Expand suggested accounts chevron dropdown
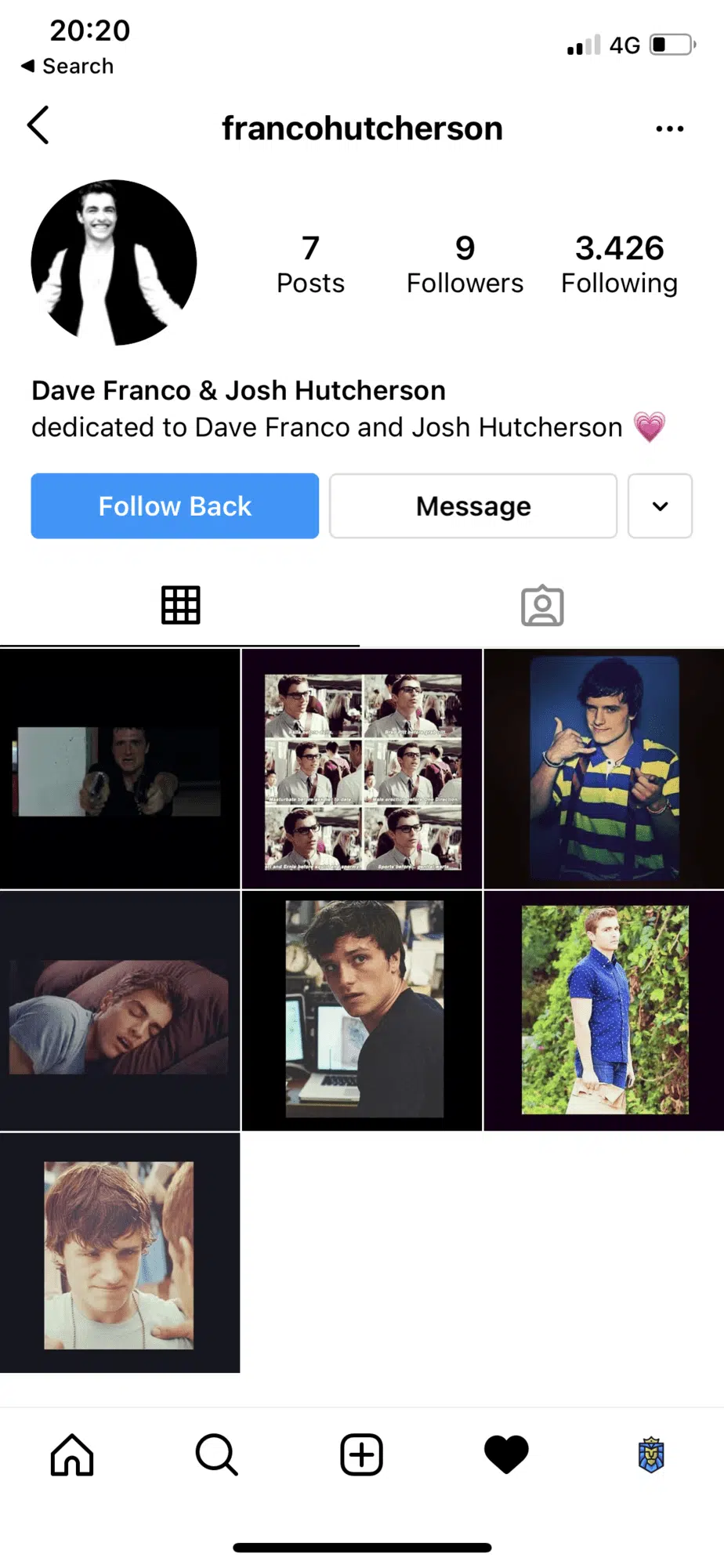 pyautogui.click(x=660, y=506)
